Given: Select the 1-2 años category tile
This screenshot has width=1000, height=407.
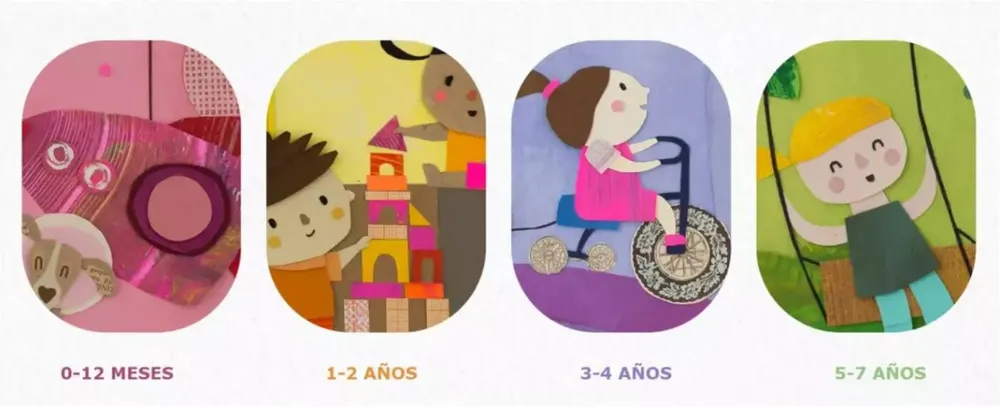Looking at the screenshot, I should 376,187.
